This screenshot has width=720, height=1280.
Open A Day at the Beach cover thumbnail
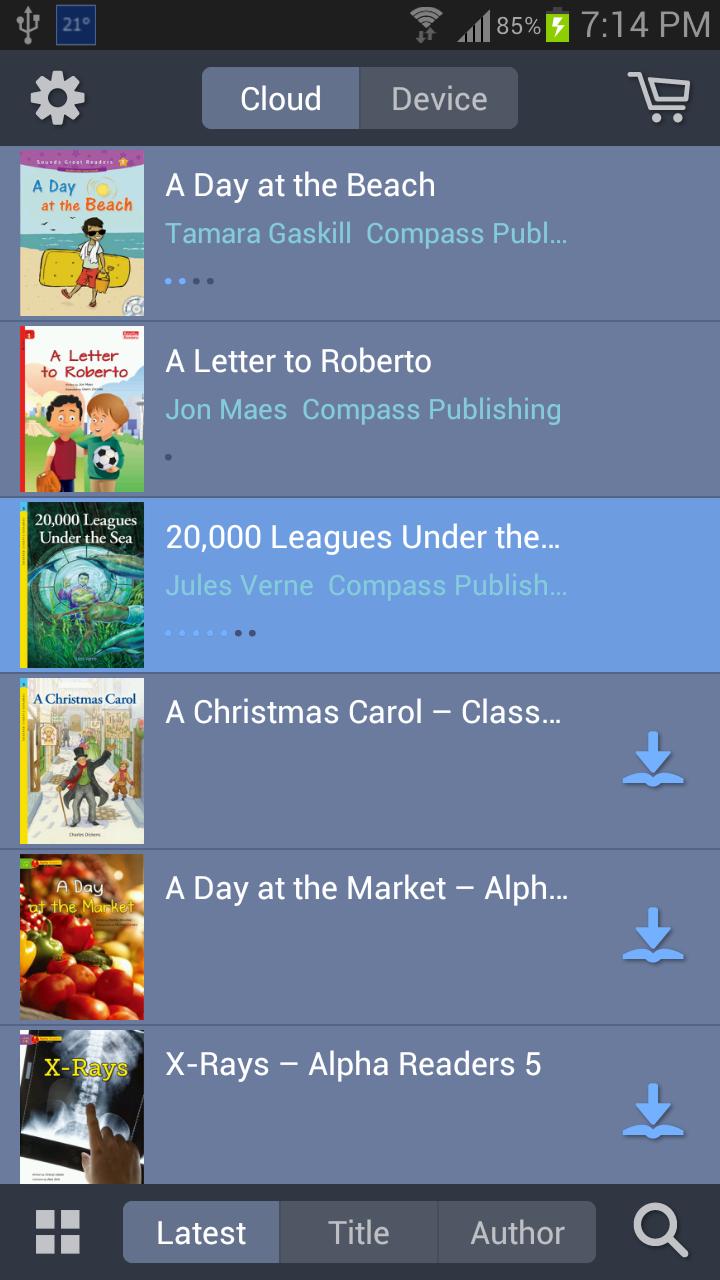tap(81, 232)
